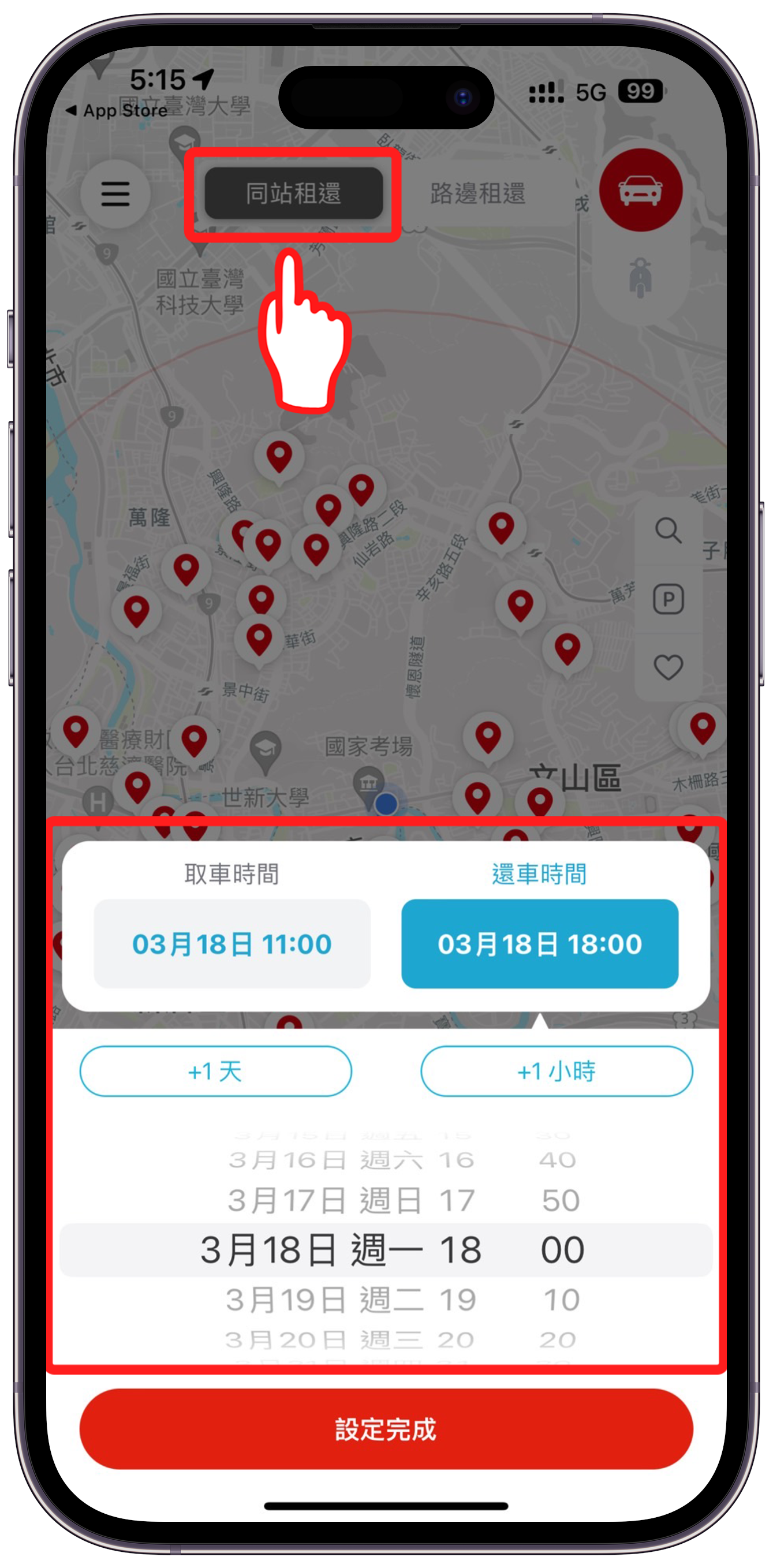Return to App Store via back link
Image resolution: width=773 pixels, height=1568 pixels.
pos(117,111)
